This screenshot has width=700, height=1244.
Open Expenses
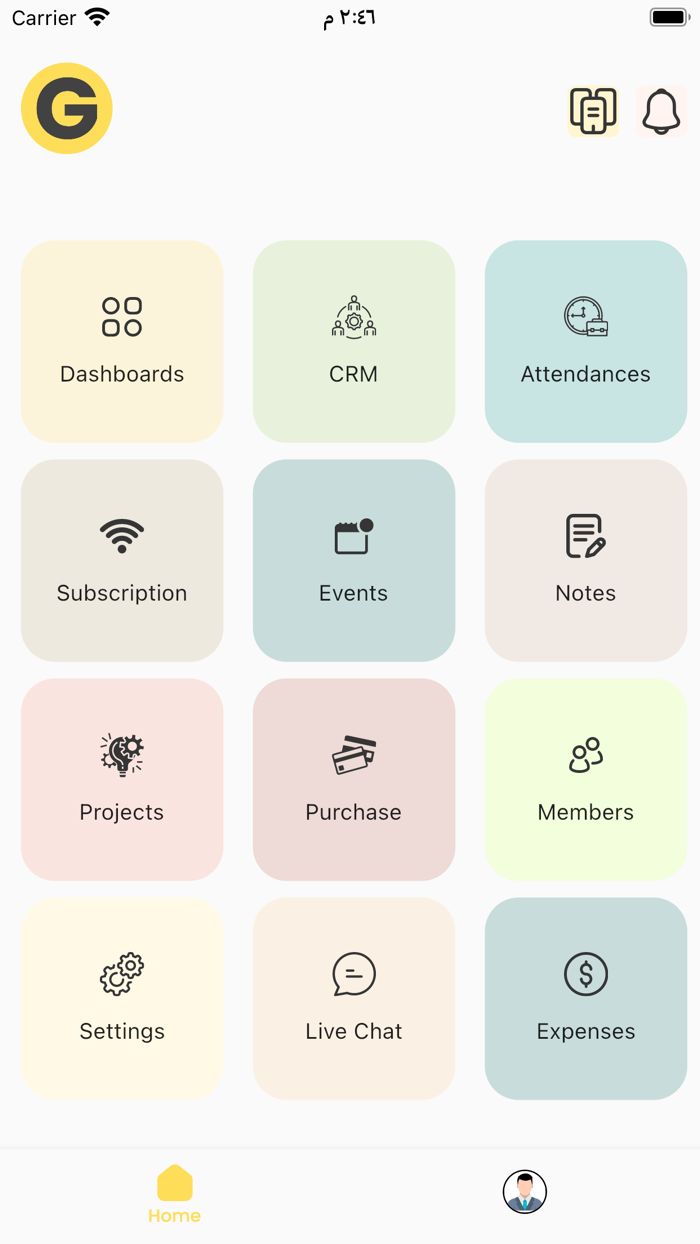[x=586, y=998]
